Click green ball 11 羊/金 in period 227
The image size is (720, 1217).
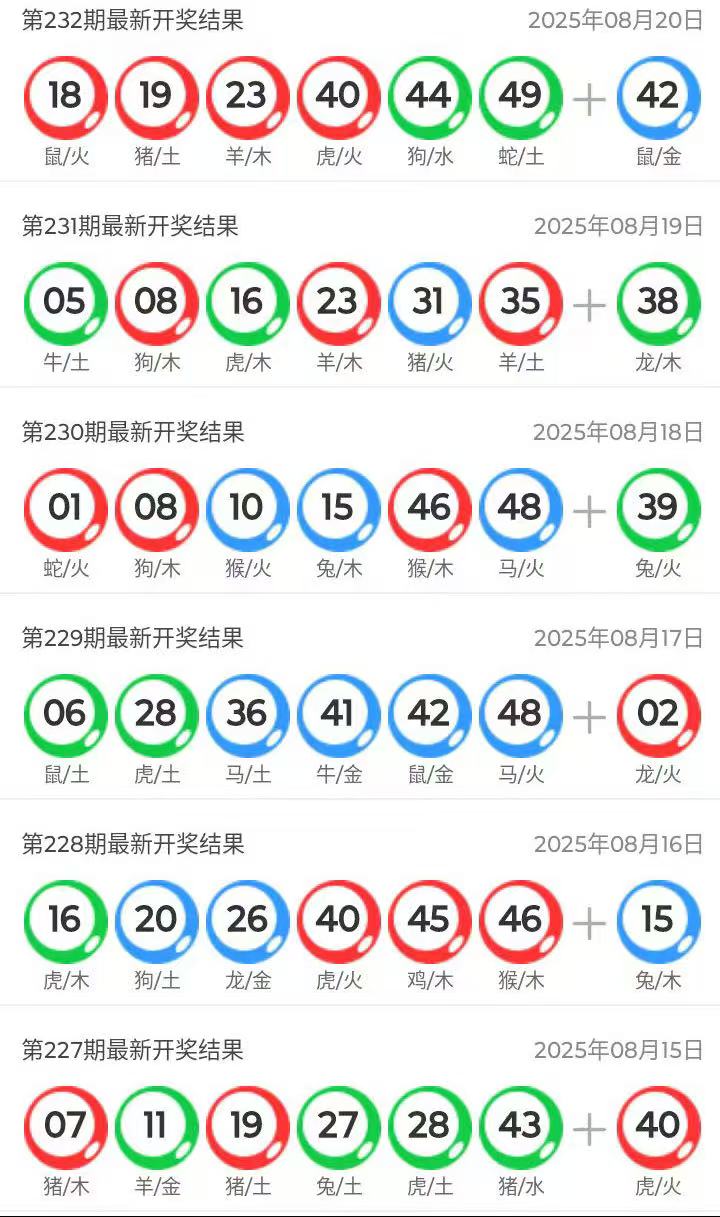pos(156,1127)
